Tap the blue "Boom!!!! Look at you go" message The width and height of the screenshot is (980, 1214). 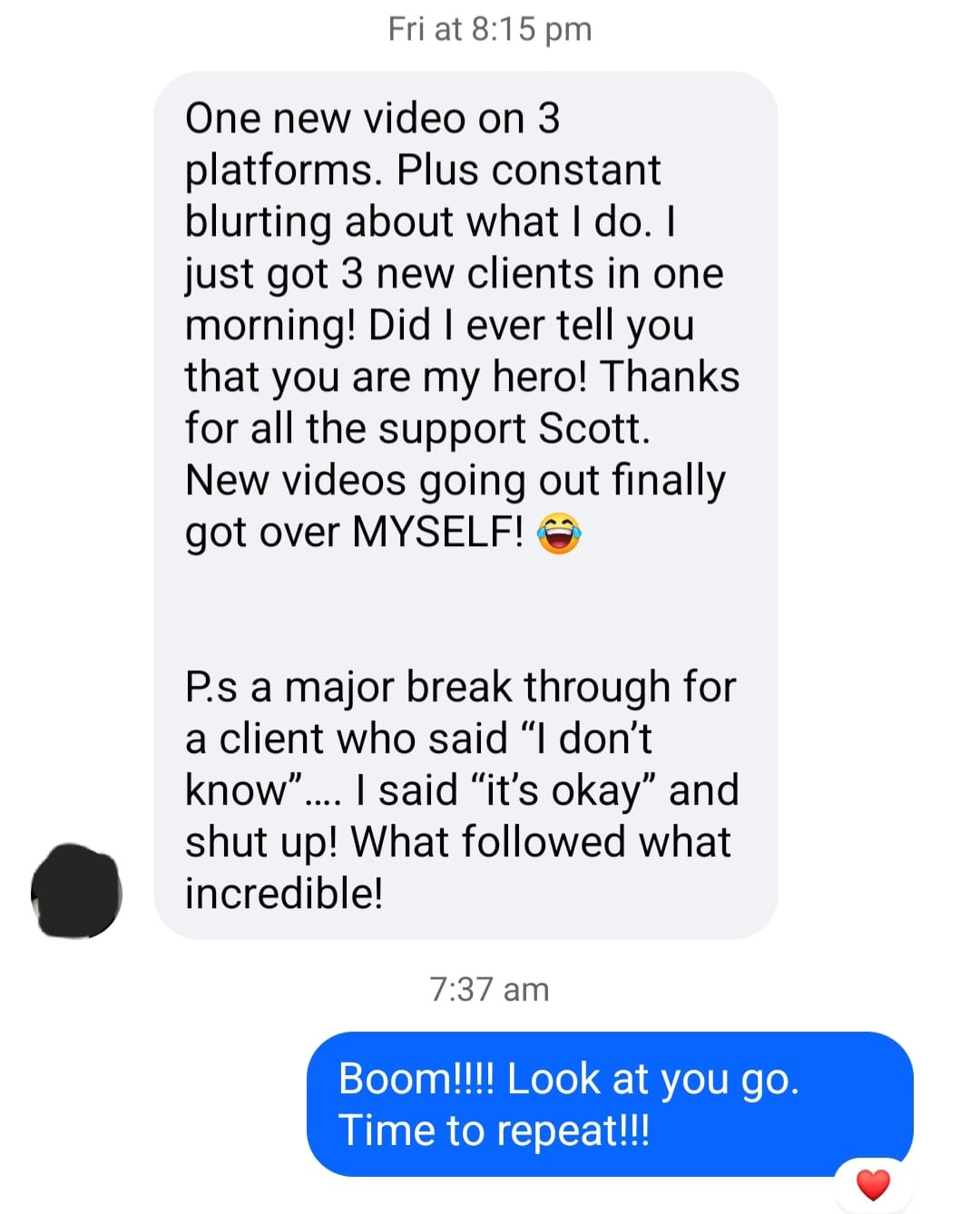pyautogui.click(x=610, y=1103)
